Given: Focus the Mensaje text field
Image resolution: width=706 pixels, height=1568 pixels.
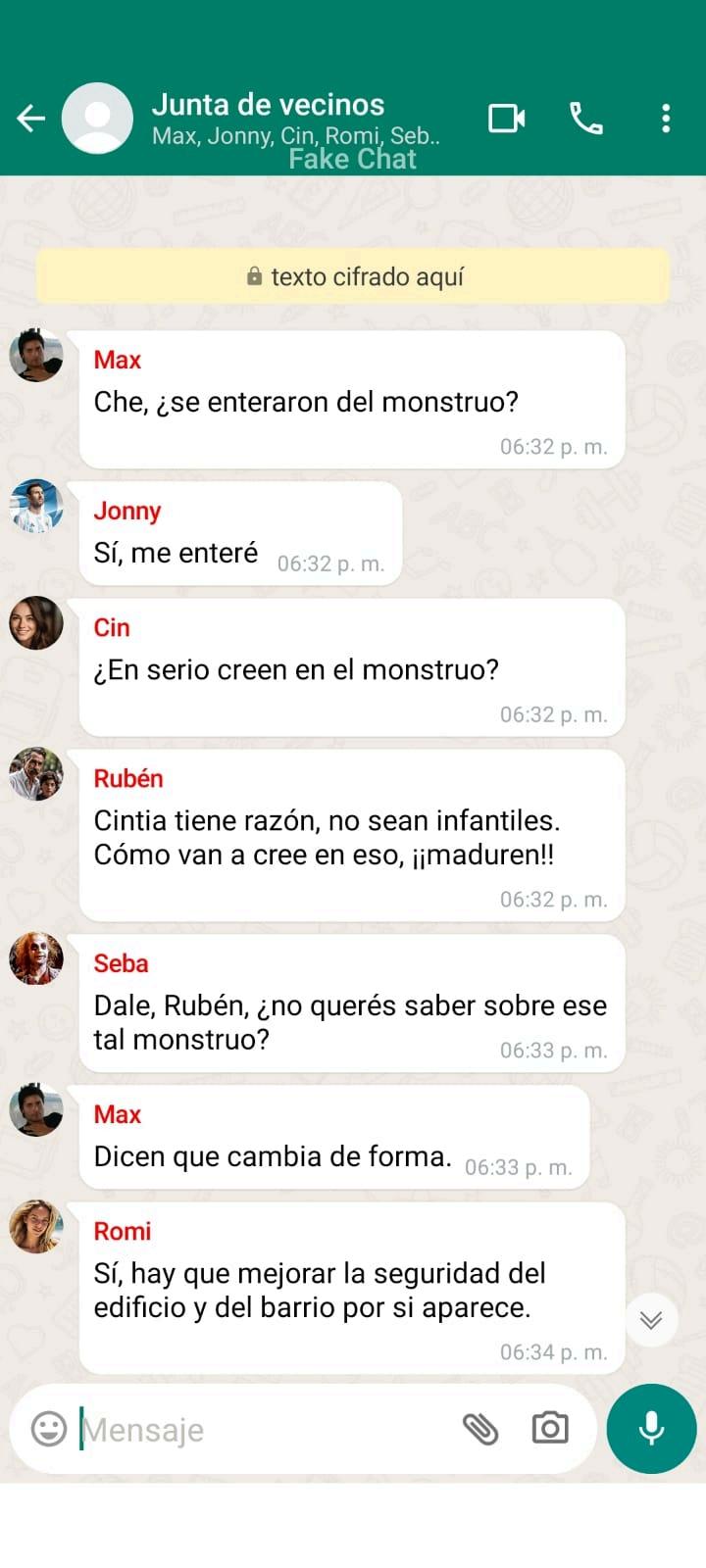Looking at the screenshot, I should 265,1430.
